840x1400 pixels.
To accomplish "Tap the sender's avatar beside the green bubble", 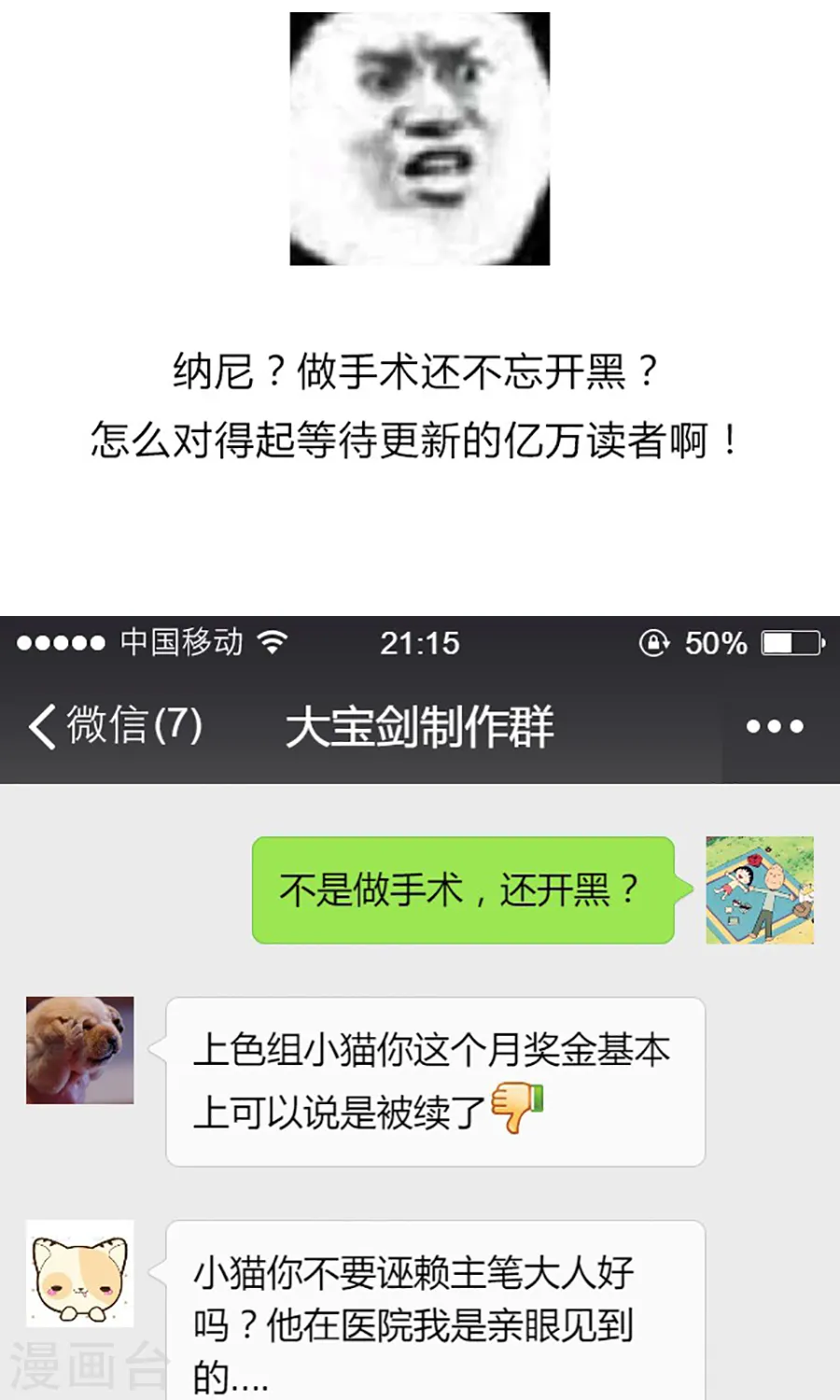I will coord(760,891).
